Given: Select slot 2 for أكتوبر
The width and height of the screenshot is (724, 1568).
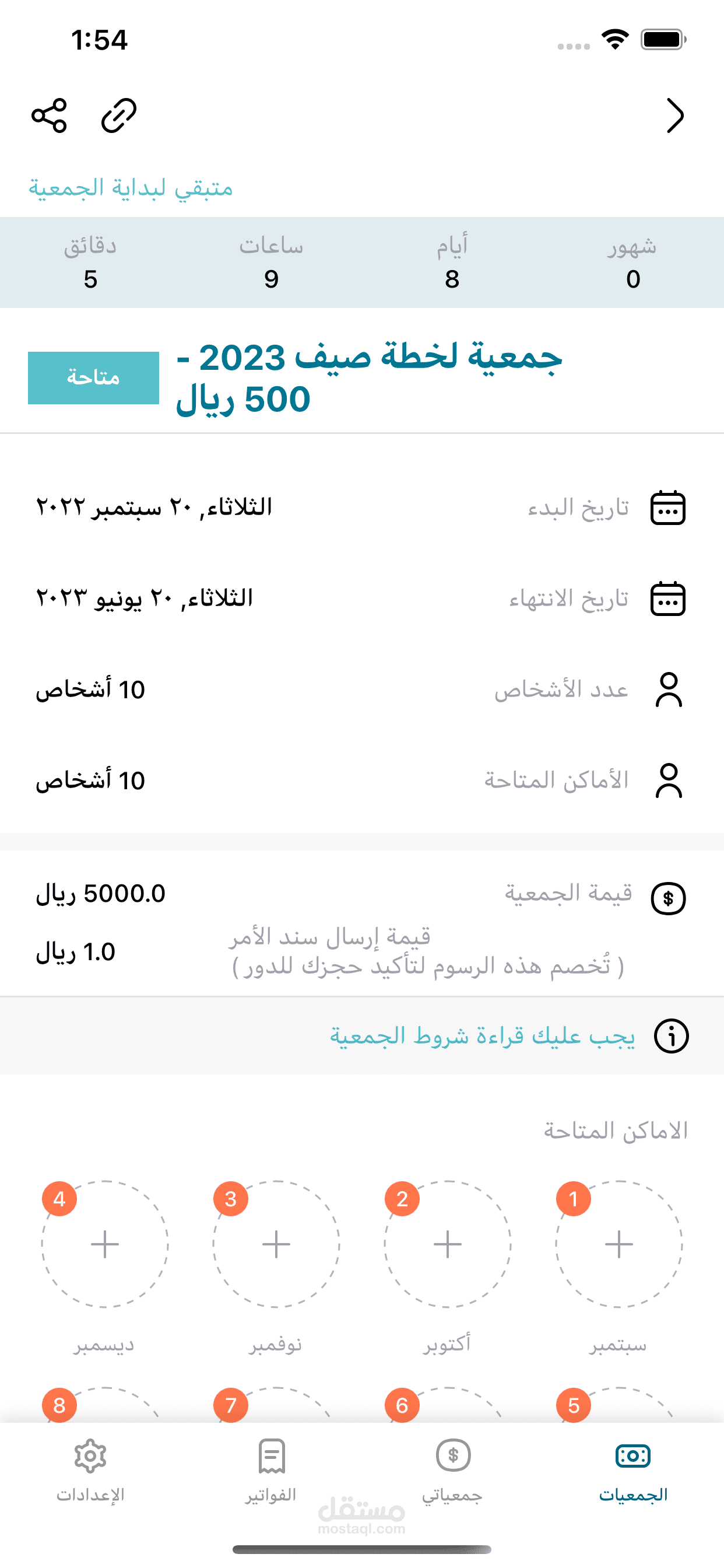Looking at the screenshot, I should click(447, 1244).
